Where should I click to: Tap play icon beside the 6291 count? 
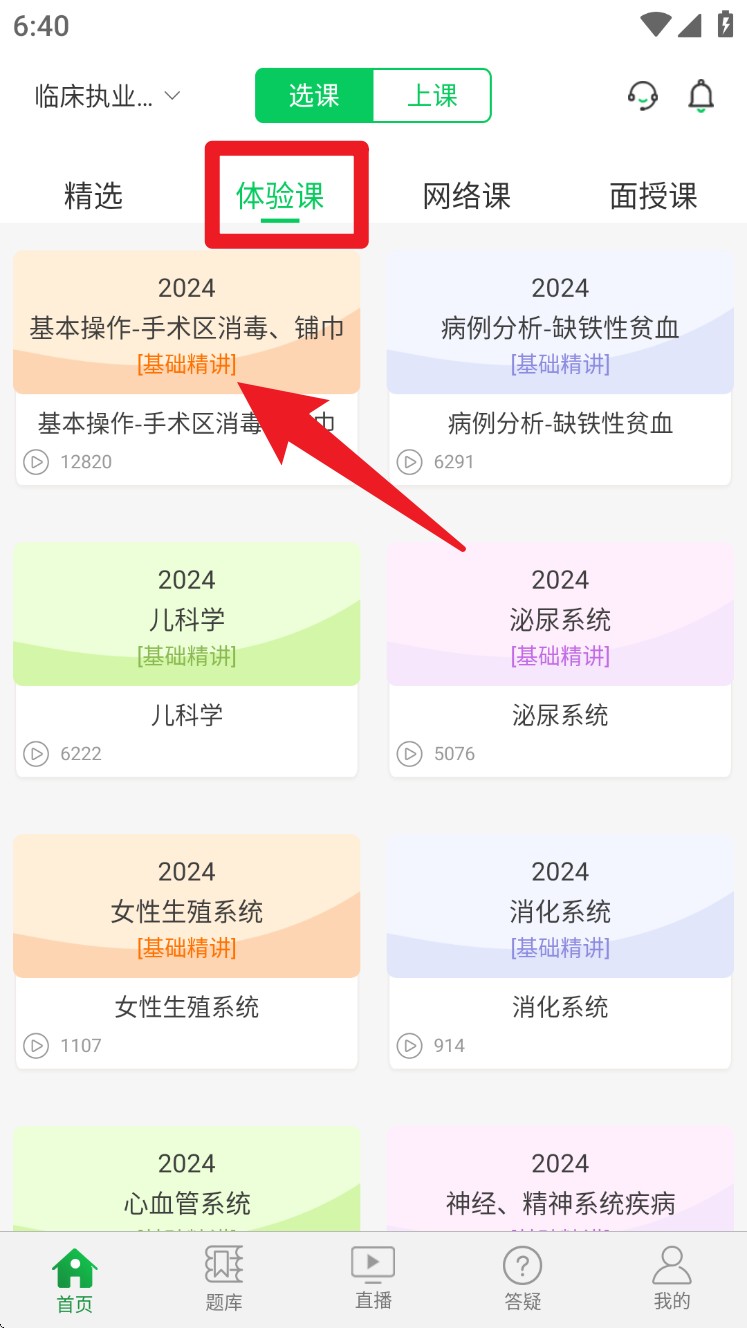pos(409,462)
